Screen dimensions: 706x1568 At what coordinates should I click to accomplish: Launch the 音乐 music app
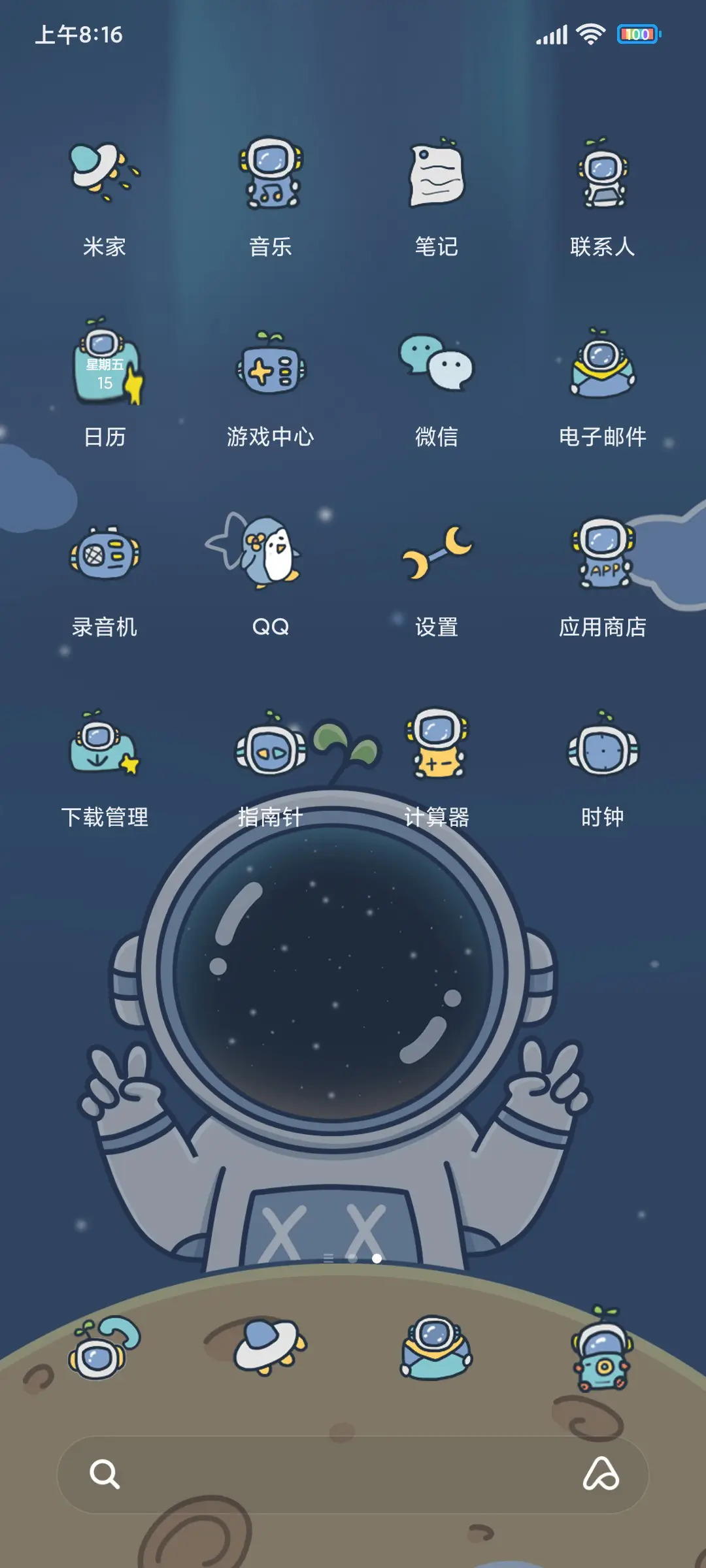tap(271, 173)
